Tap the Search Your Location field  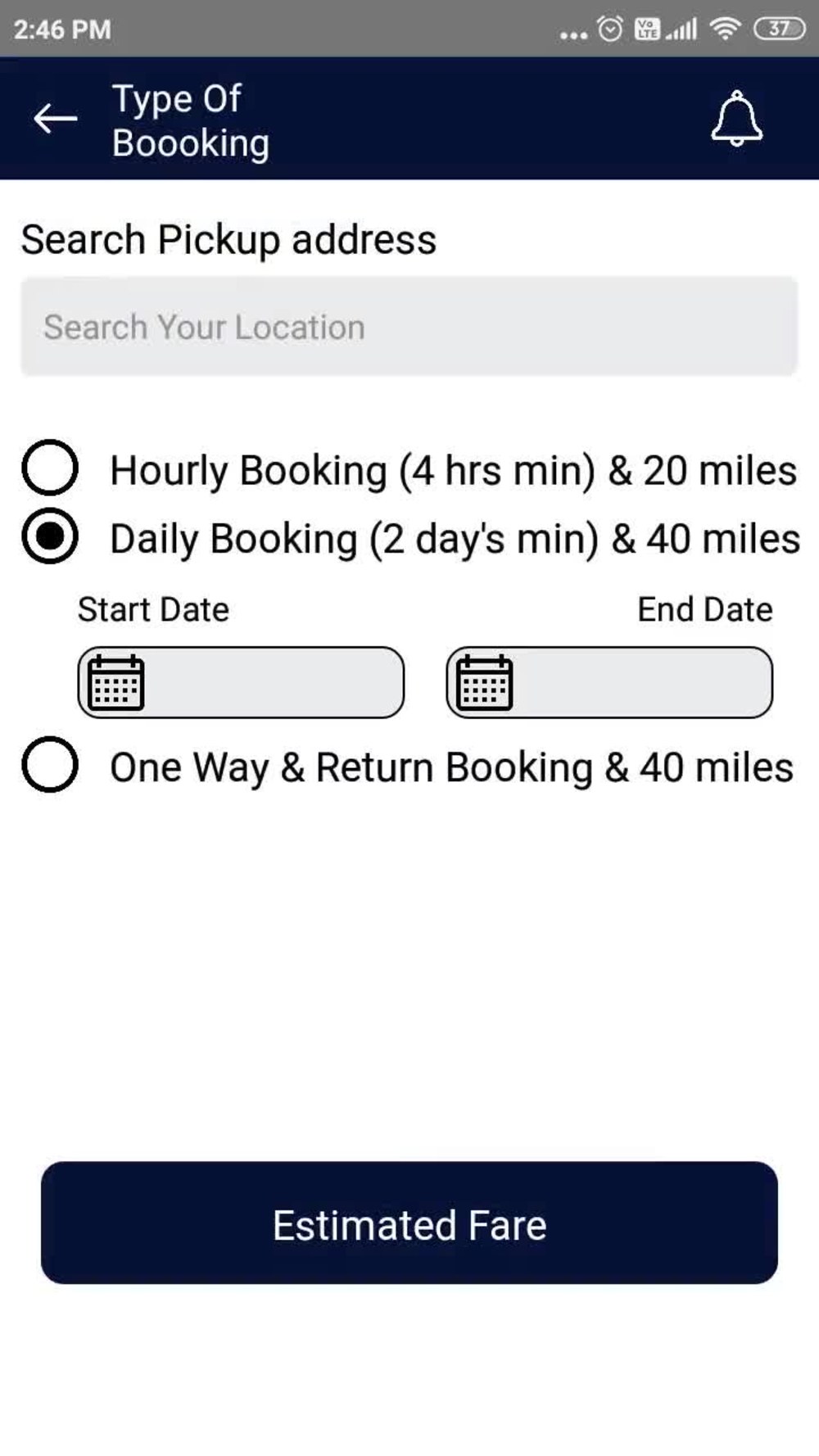point(409,327)
